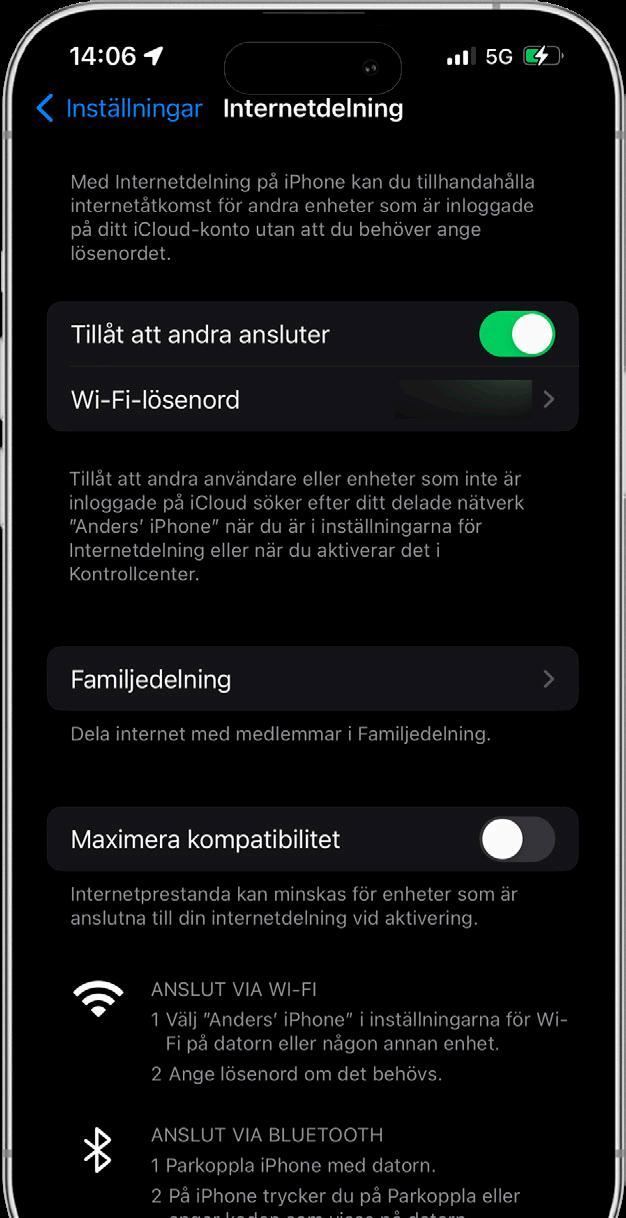The image size is (626, 1218).
Task: Go back to Inställningar
Action: click(x=119, y=109)
